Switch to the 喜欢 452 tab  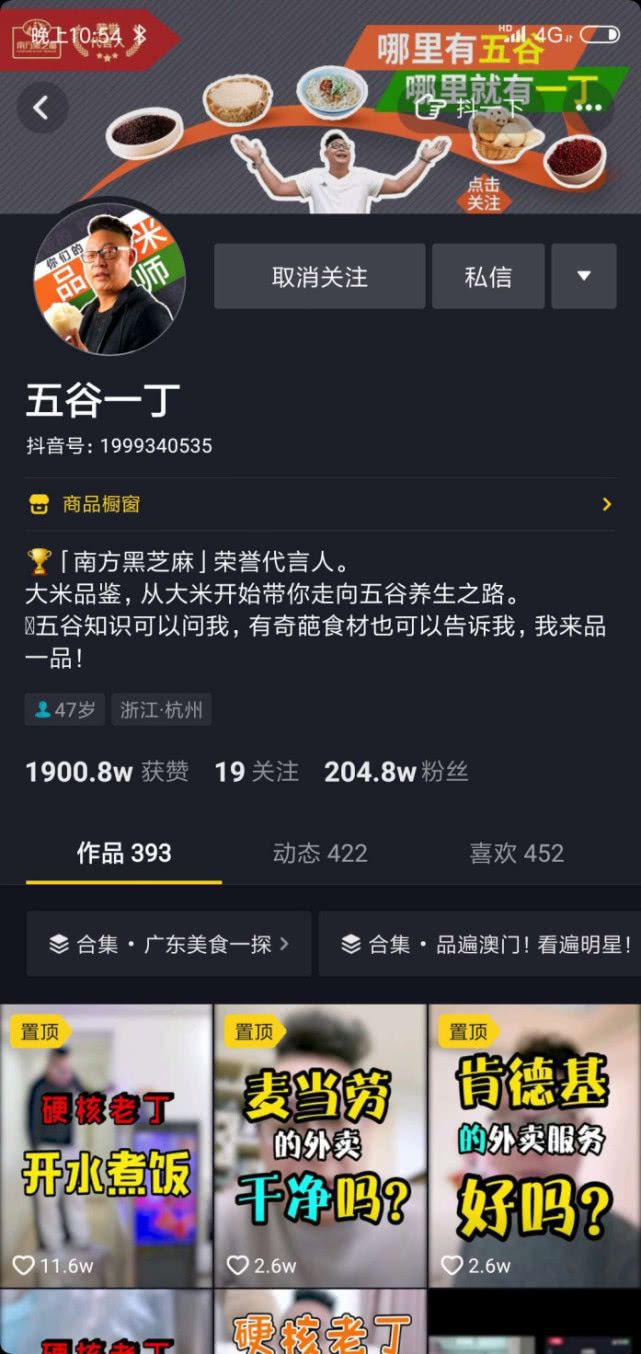(x=516, y=853)
